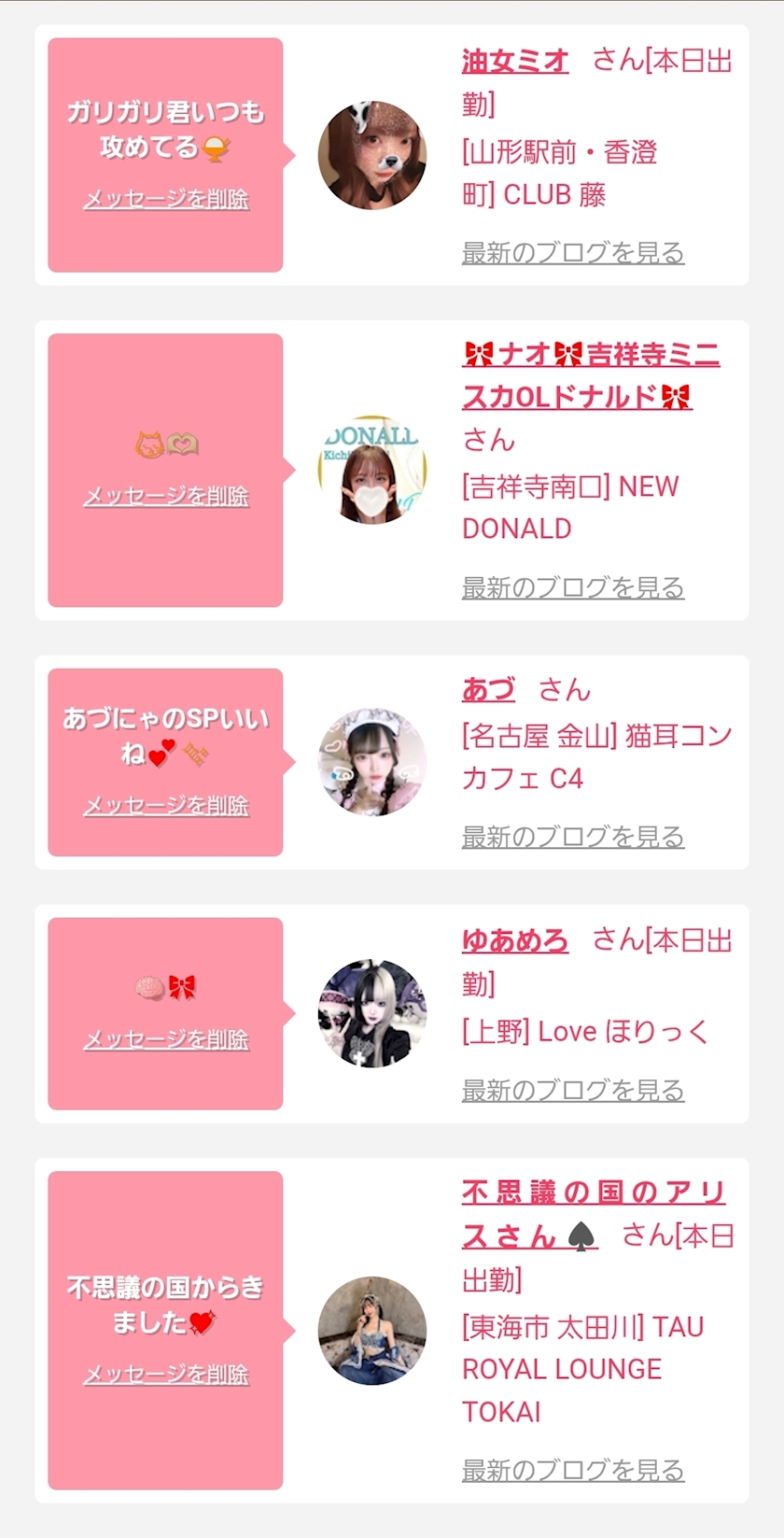Open あづ's profile link
The image size is (784, 1538).
point(488,690)
